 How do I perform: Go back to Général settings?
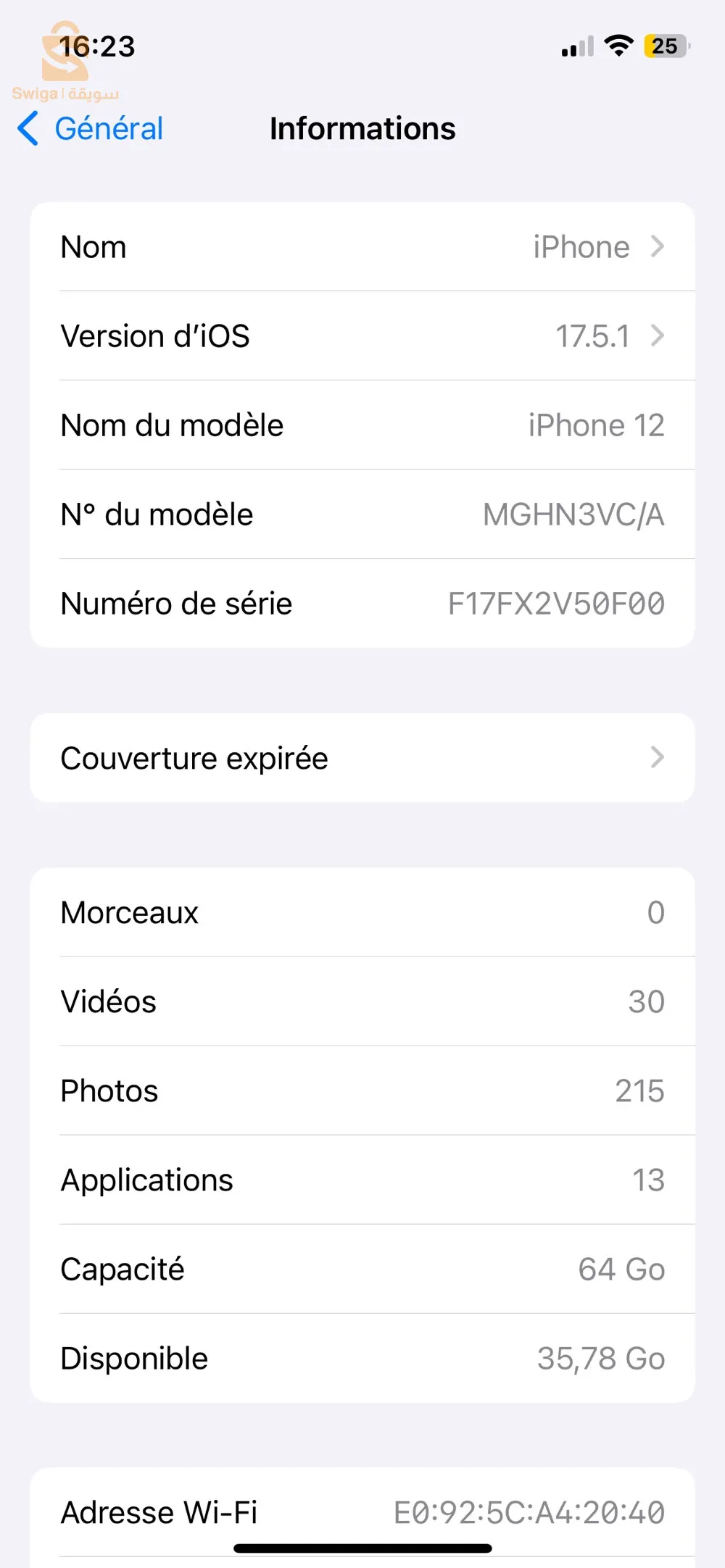coord(91,129)
